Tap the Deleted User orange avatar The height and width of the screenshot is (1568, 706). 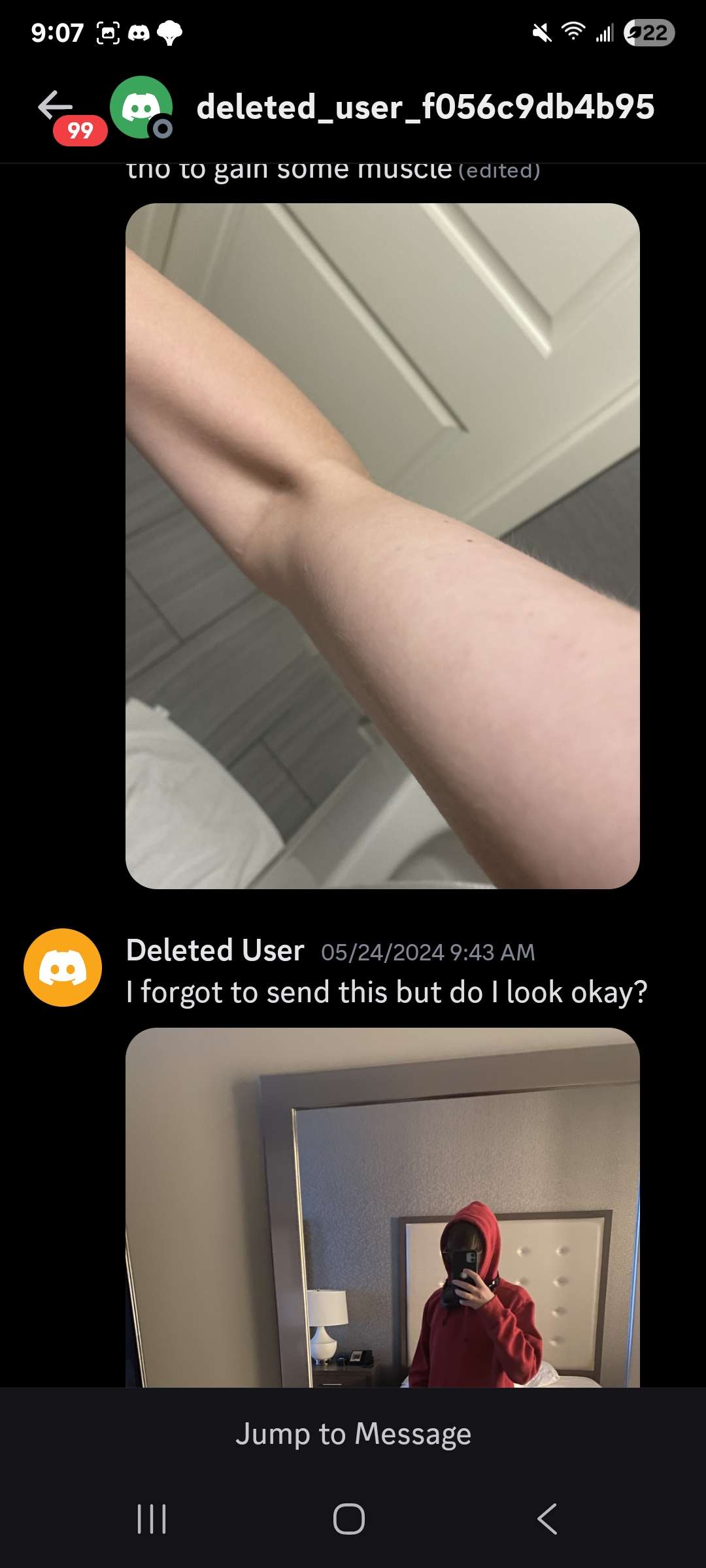click(63, 968)
